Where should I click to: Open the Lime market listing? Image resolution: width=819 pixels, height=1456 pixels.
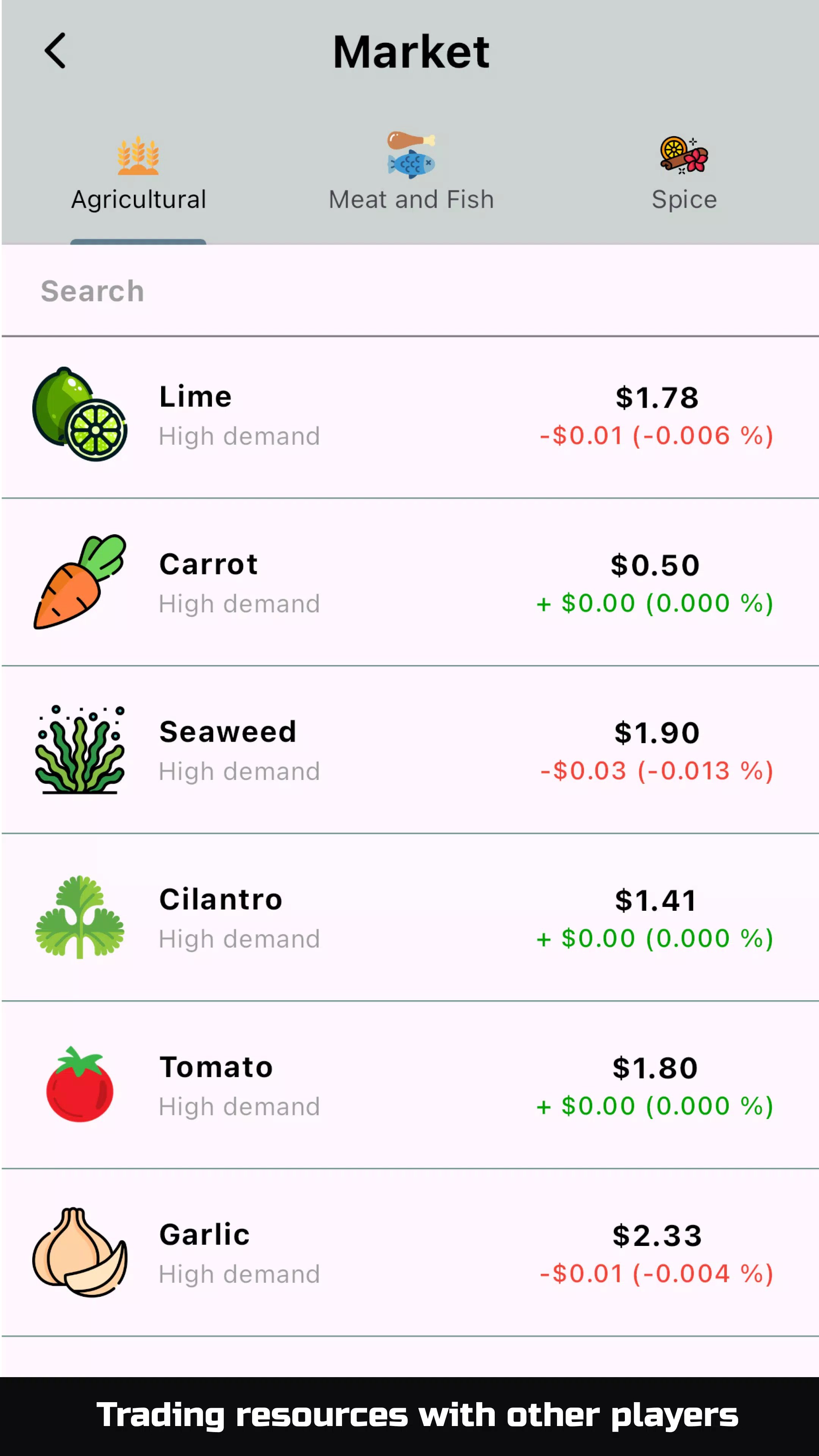click(x=410, y=417)
